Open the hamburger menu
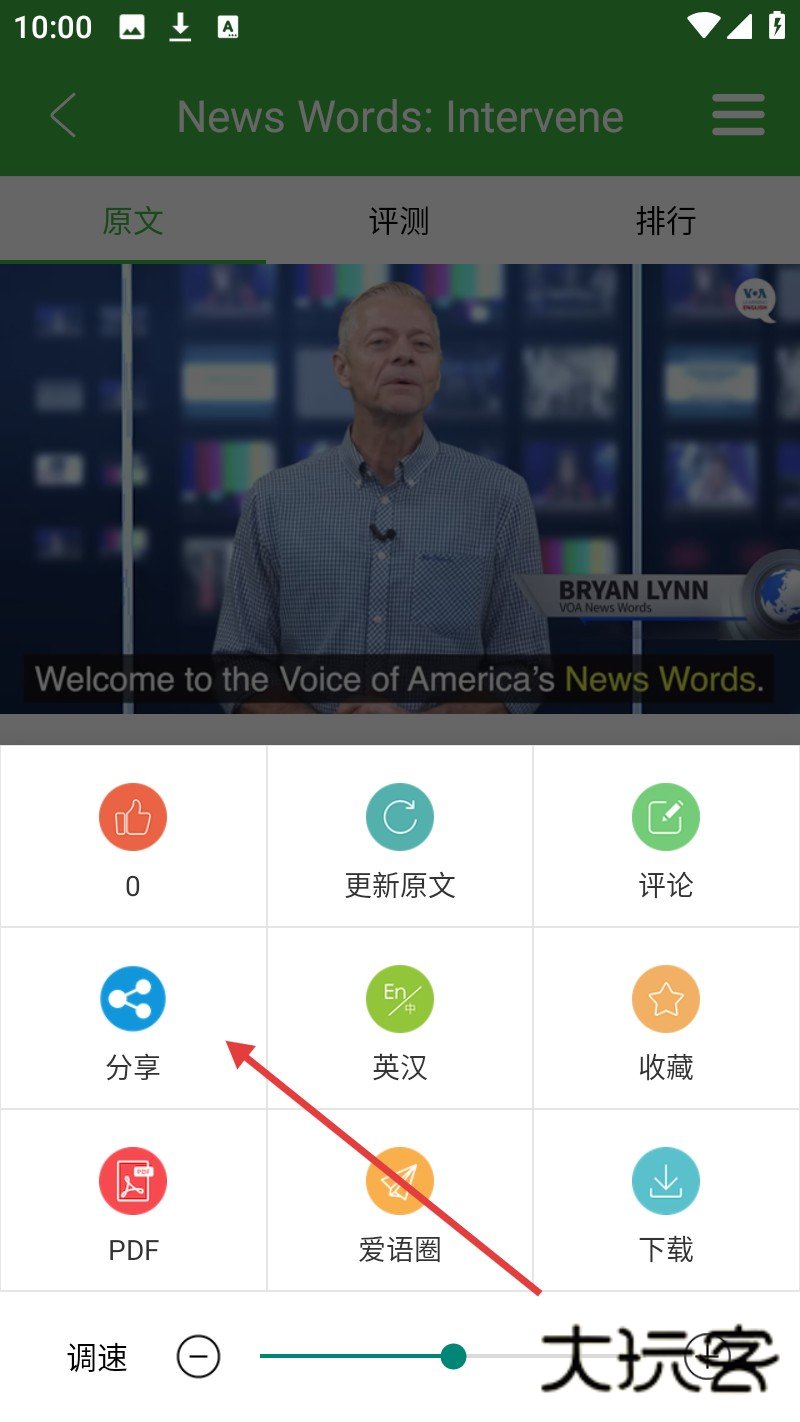 [x=738, y=116]
